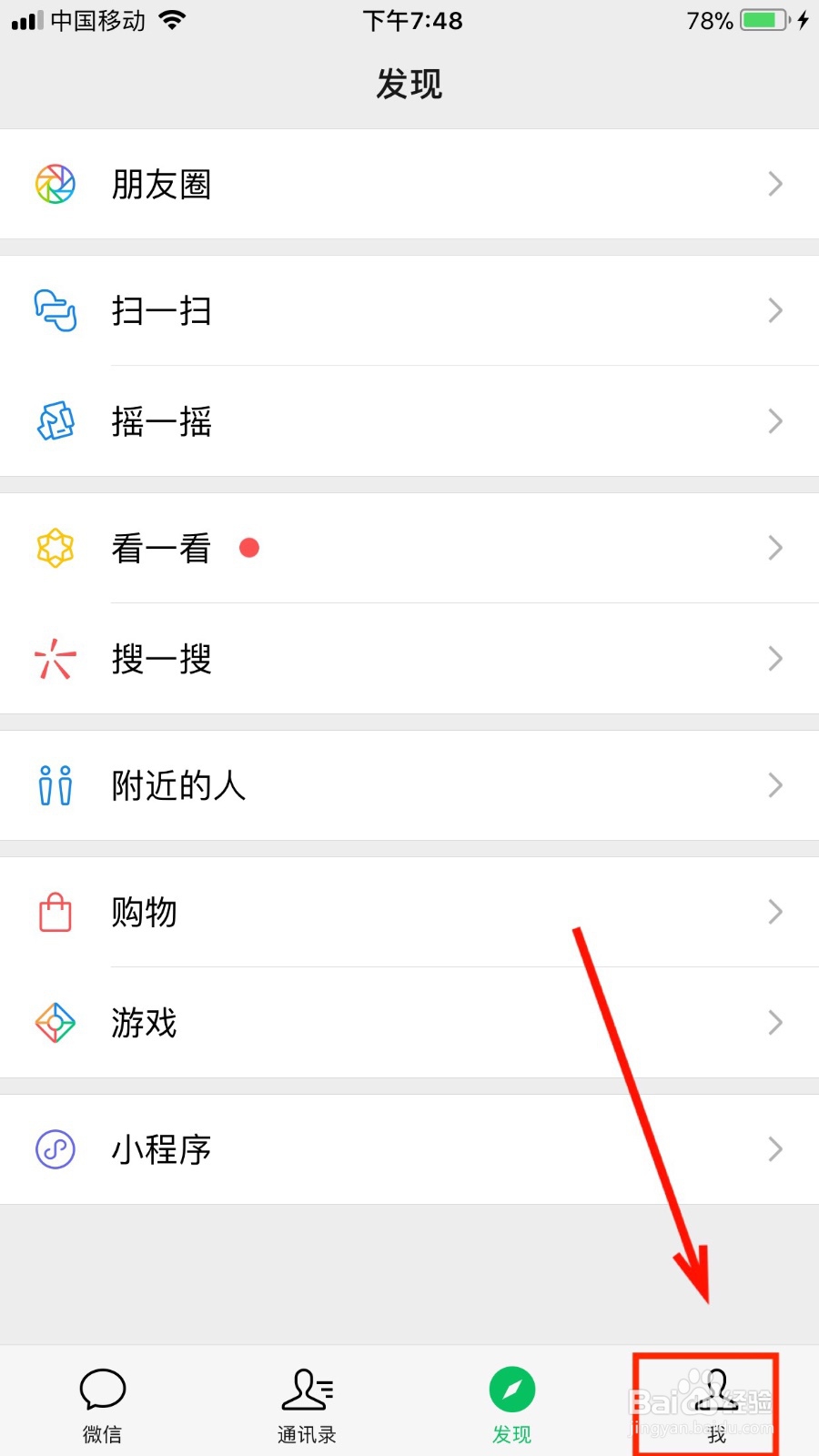Open the 我 profile tab
The height and width of the screenshot is (1456, 819).
point(716,1401)
